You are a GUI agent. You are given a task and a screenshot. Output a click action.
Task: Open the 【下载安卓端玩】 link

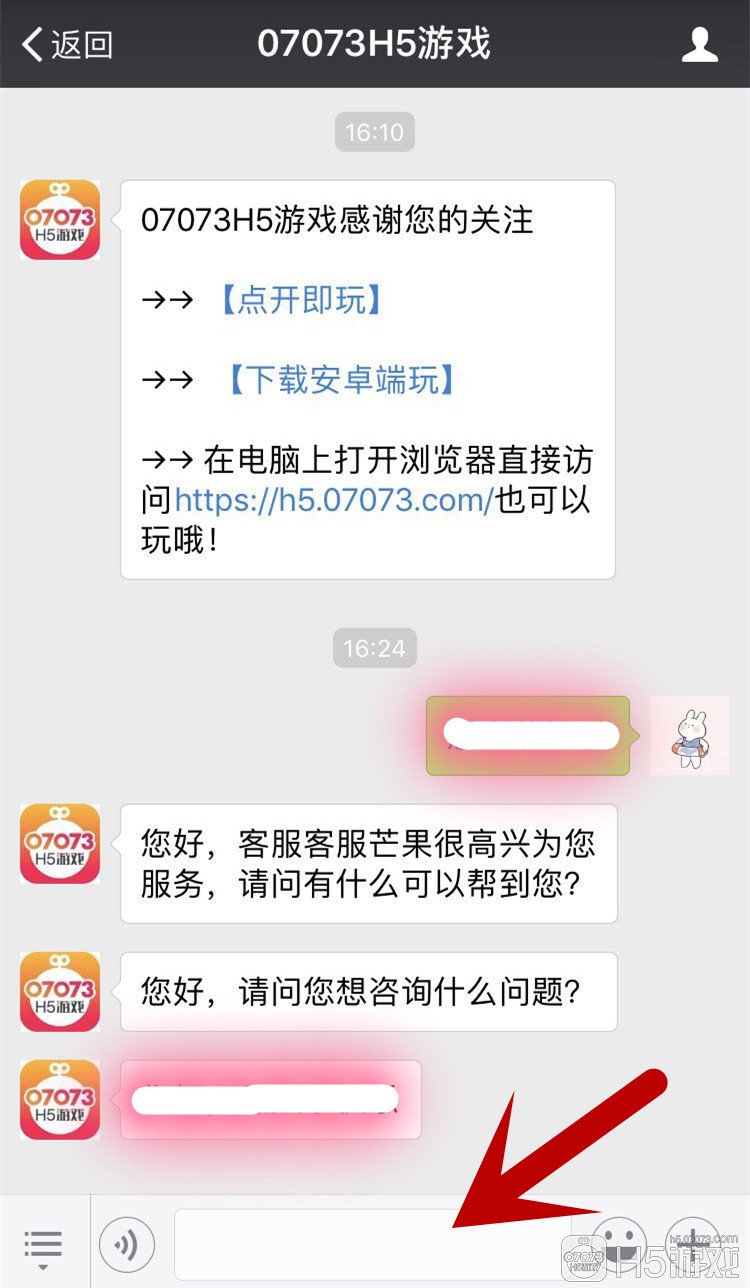(340, 380)
